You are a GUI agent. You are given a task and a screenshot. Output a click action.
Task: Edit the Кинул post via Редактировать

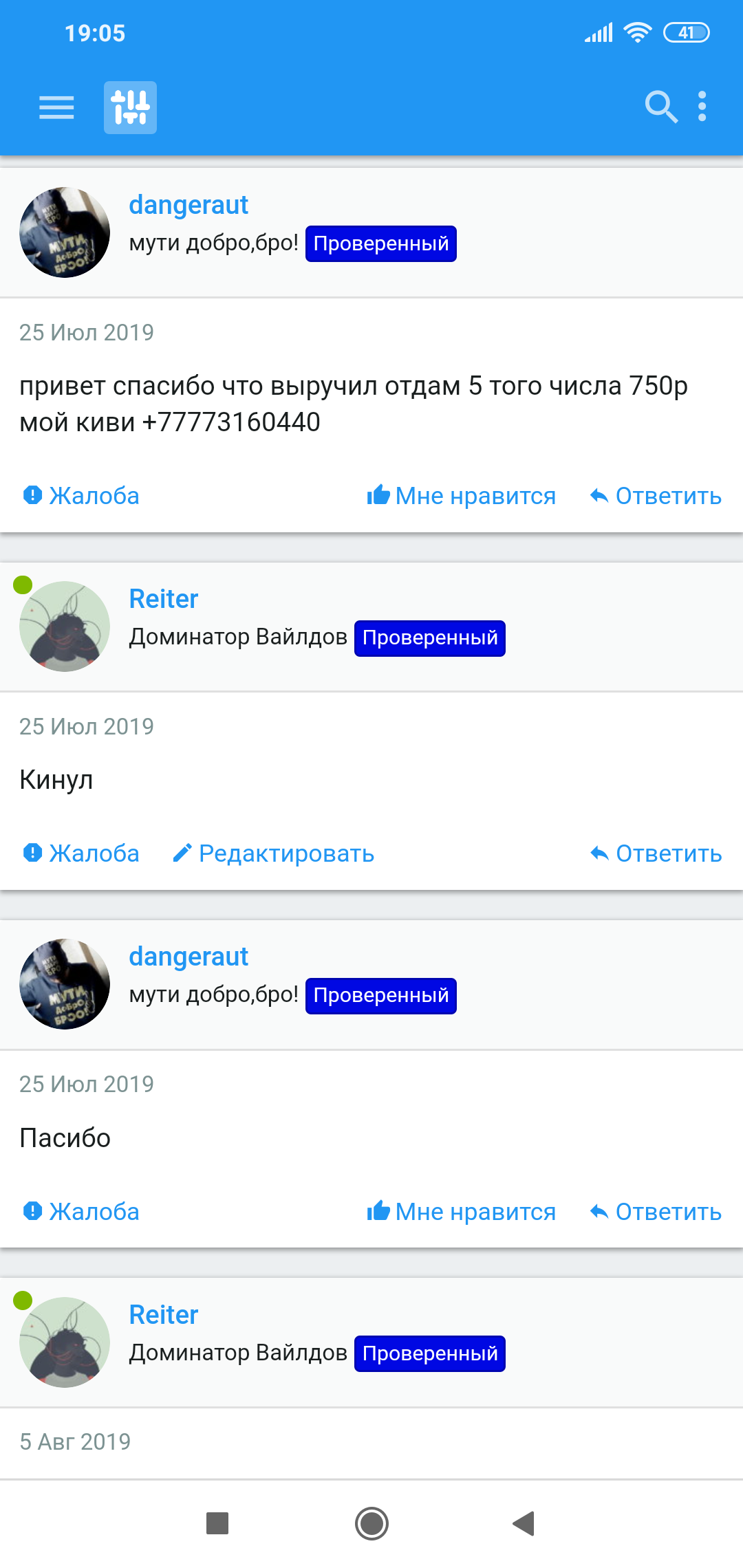coord(273,853)
